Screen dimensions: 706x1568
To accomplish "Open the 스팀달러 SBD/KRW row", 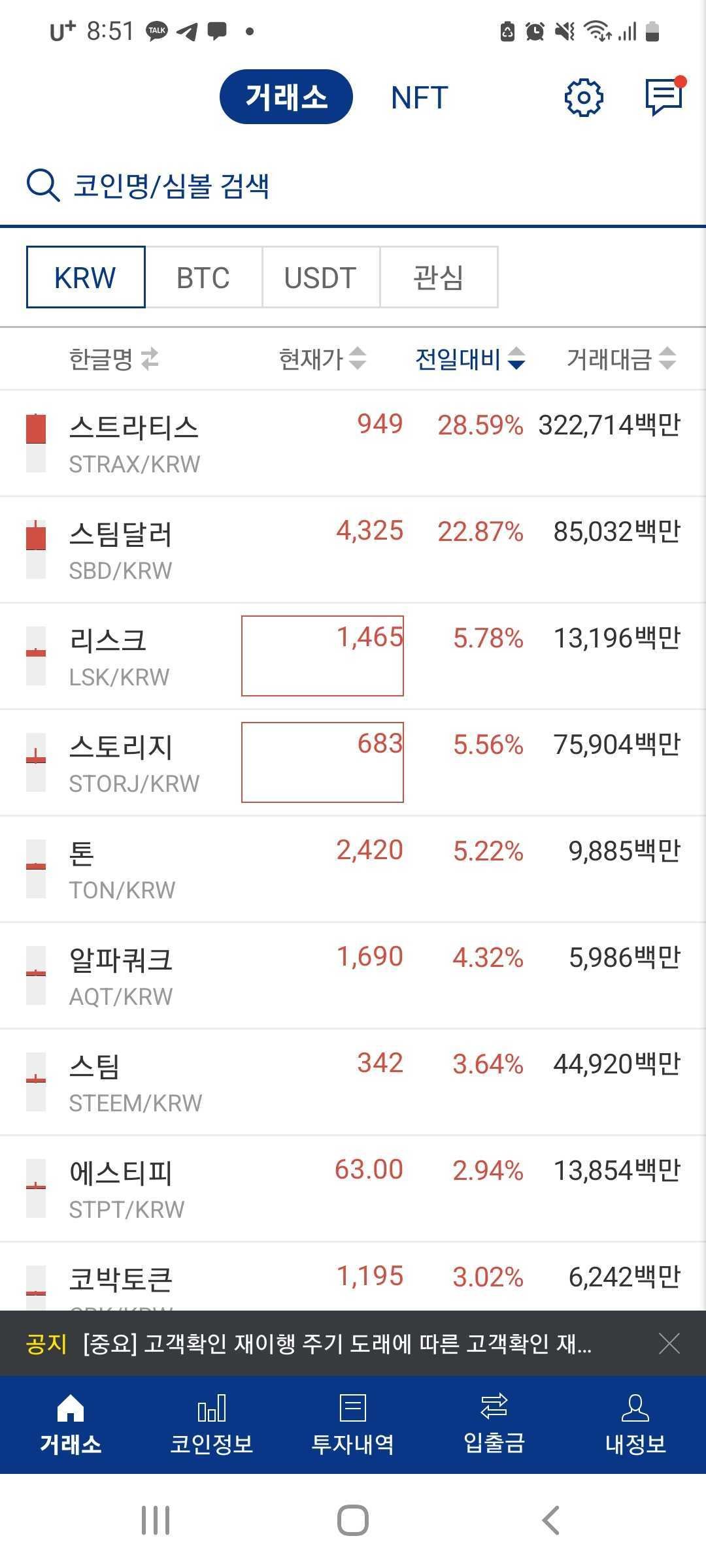I will coord(353,550).
